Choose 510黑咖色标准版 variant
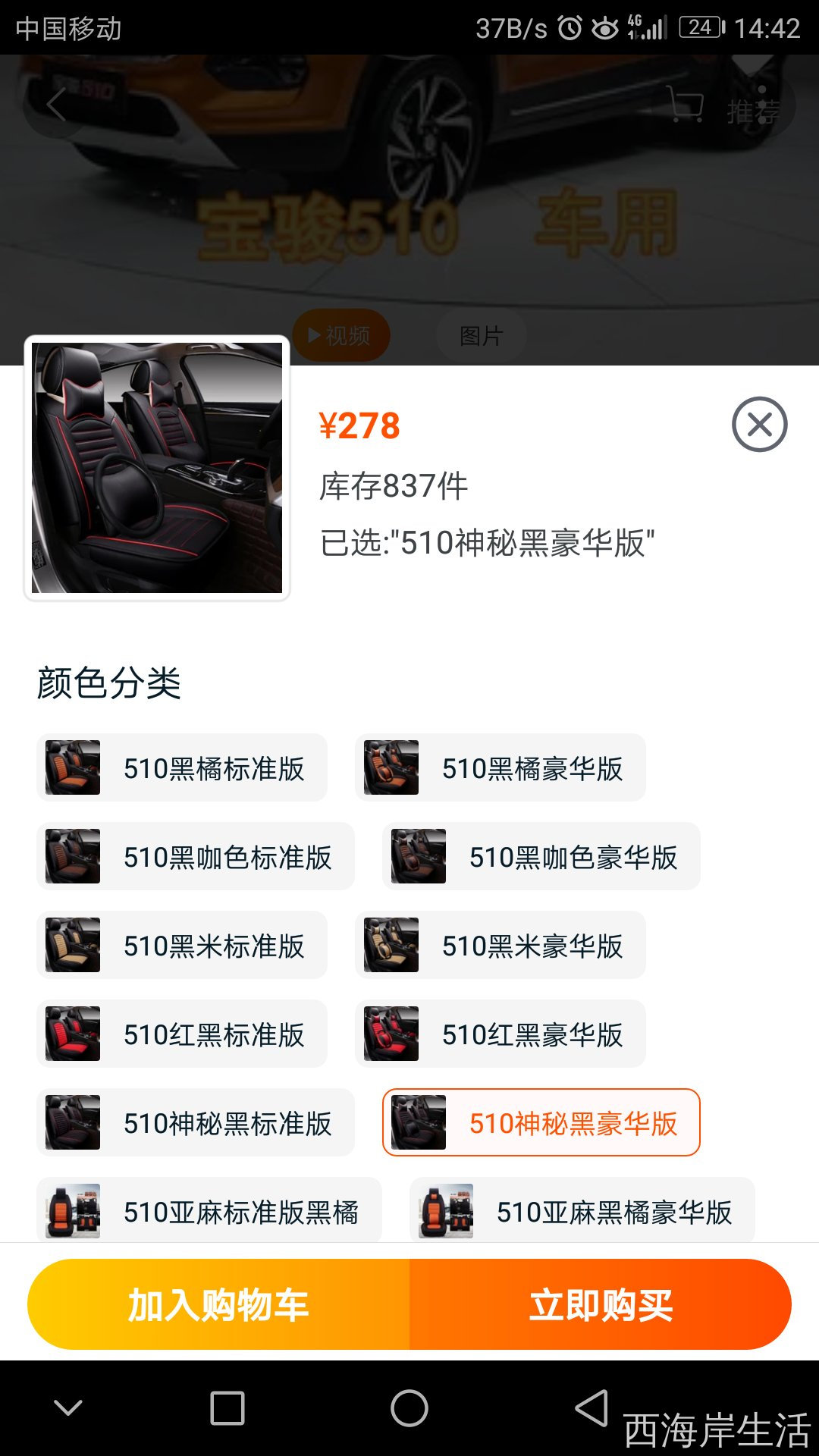 196,857
